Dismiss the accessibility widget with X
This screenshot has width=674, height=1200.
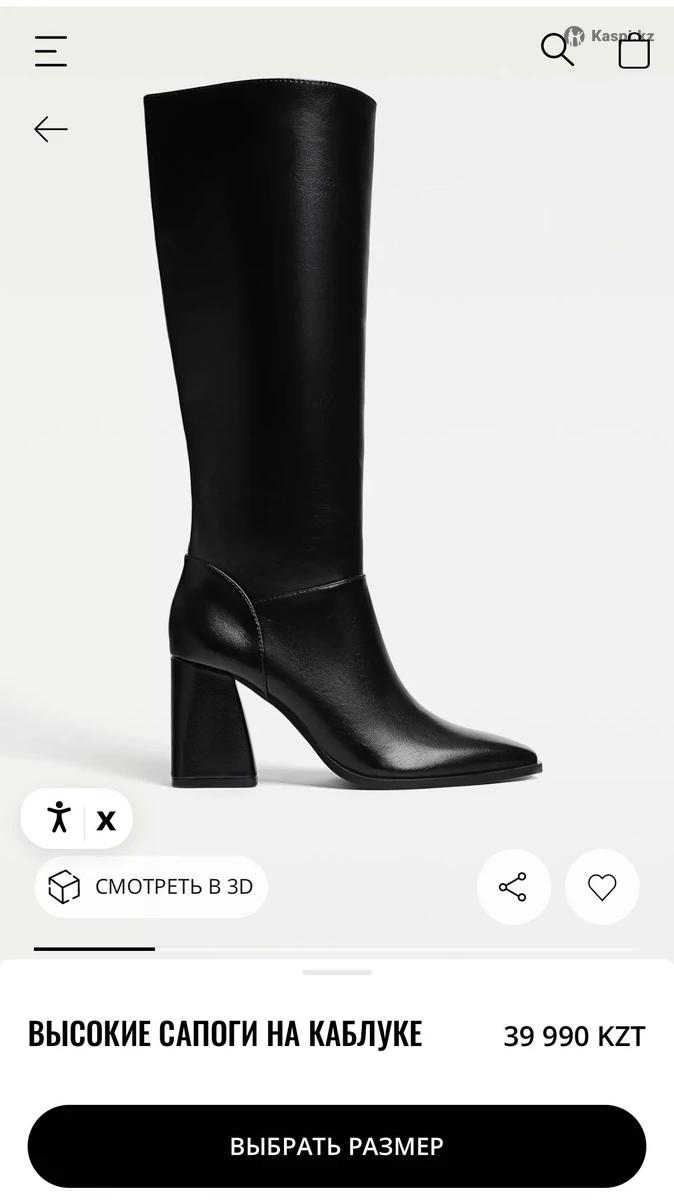[106, 821]
